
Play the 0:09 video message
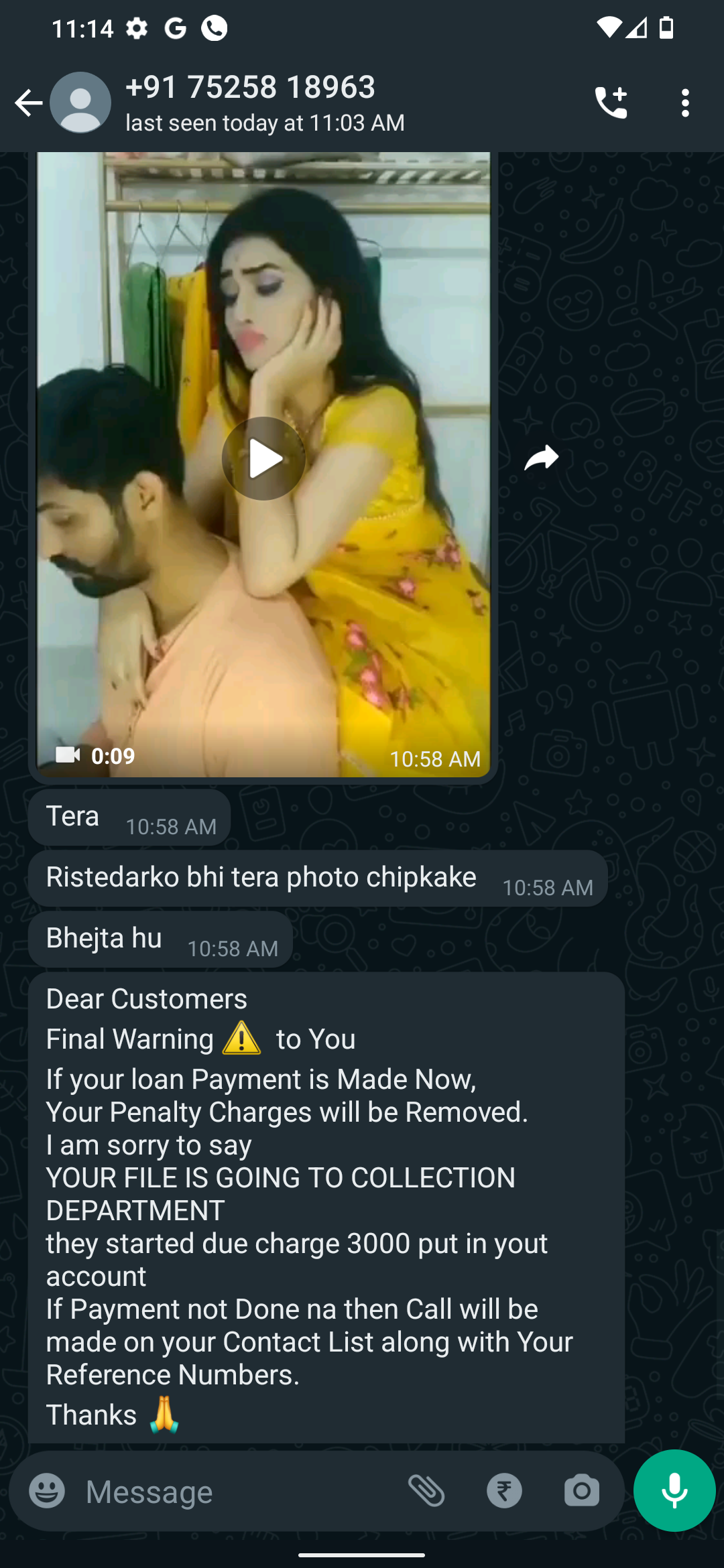pyautogui.click(x=263, y=459)
